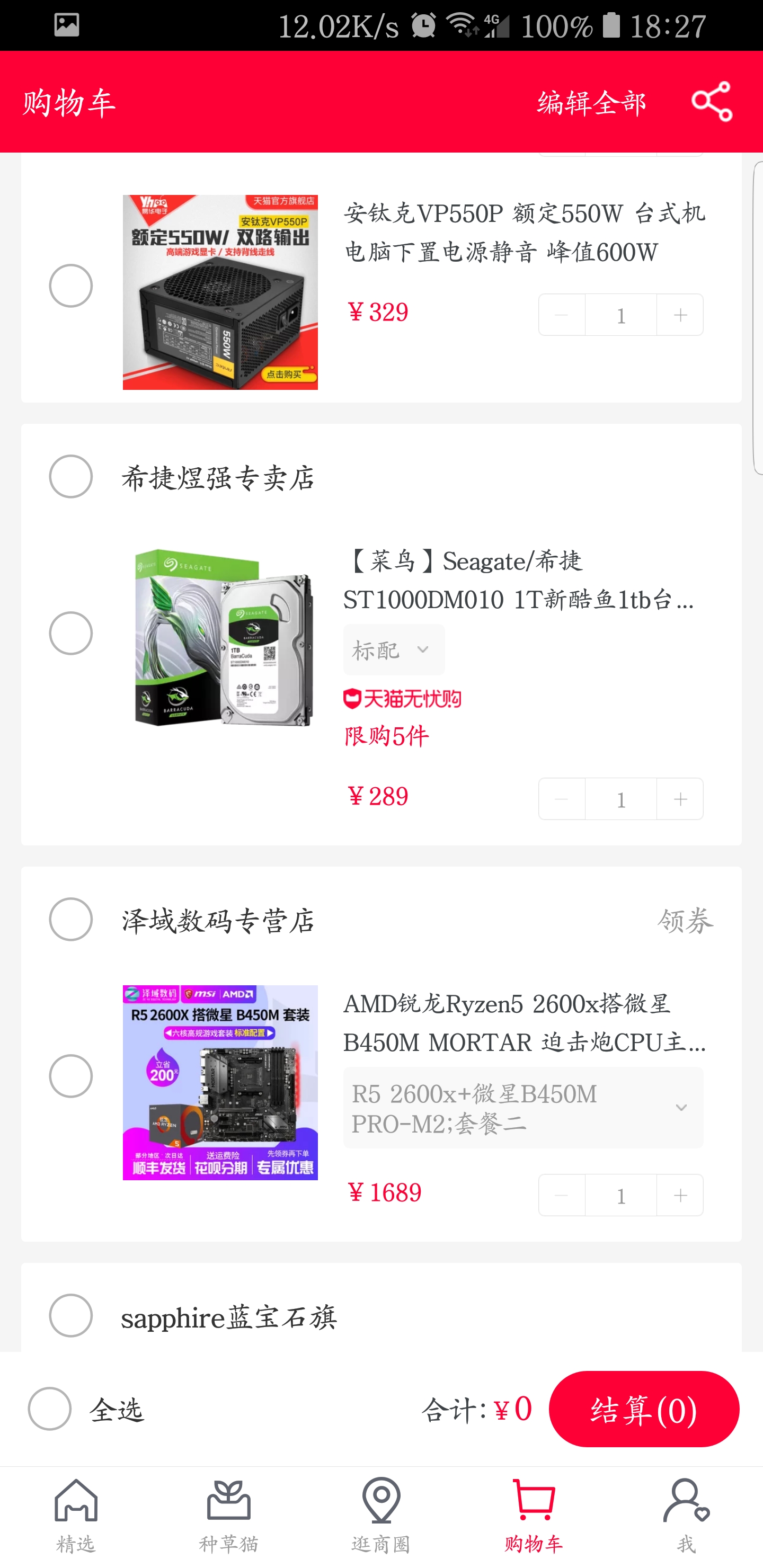Select the 安钛克VP550P power supply checkbox
The width and height of the screenshot is (763, 1568).
(70, 286)
